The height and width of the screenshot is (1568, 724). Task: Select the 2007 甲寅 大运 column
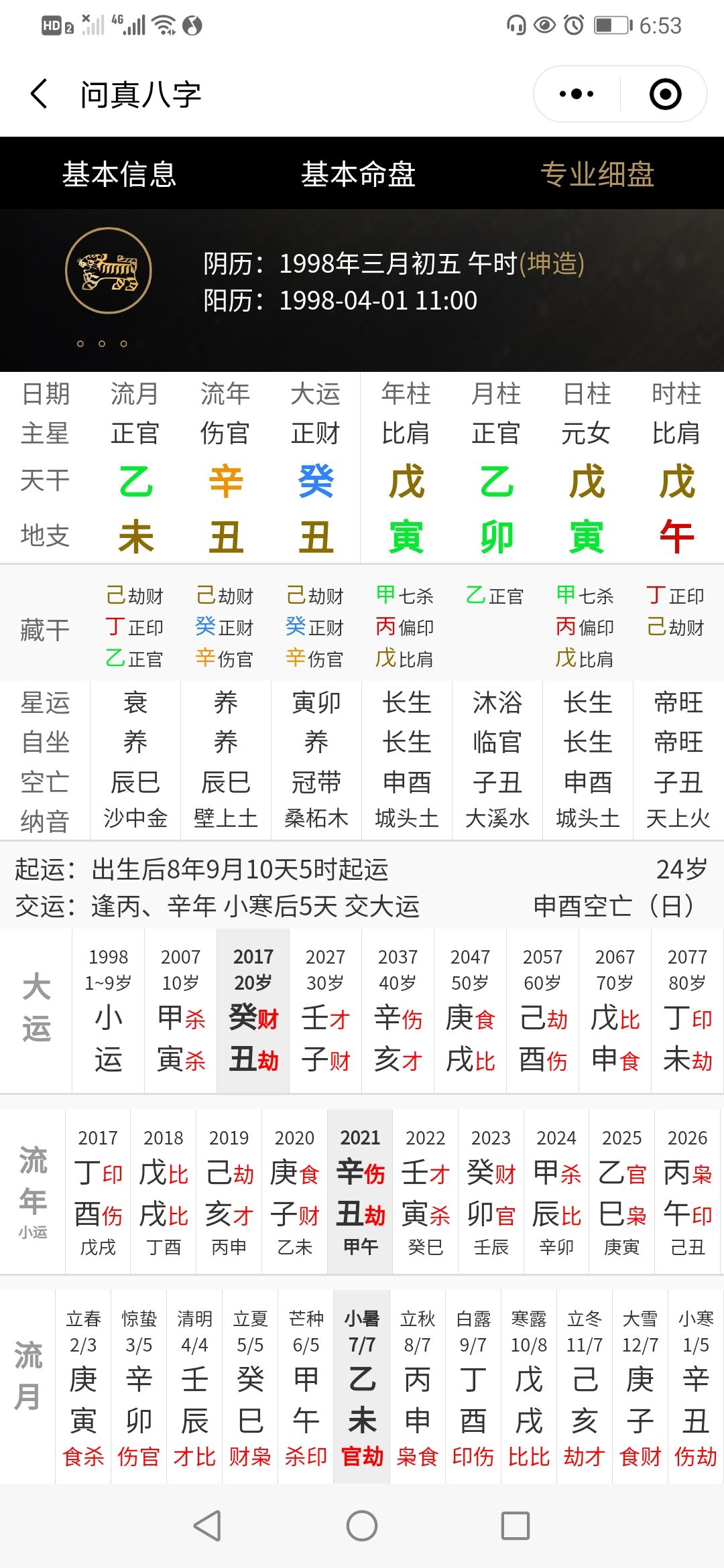point(181,1012)
